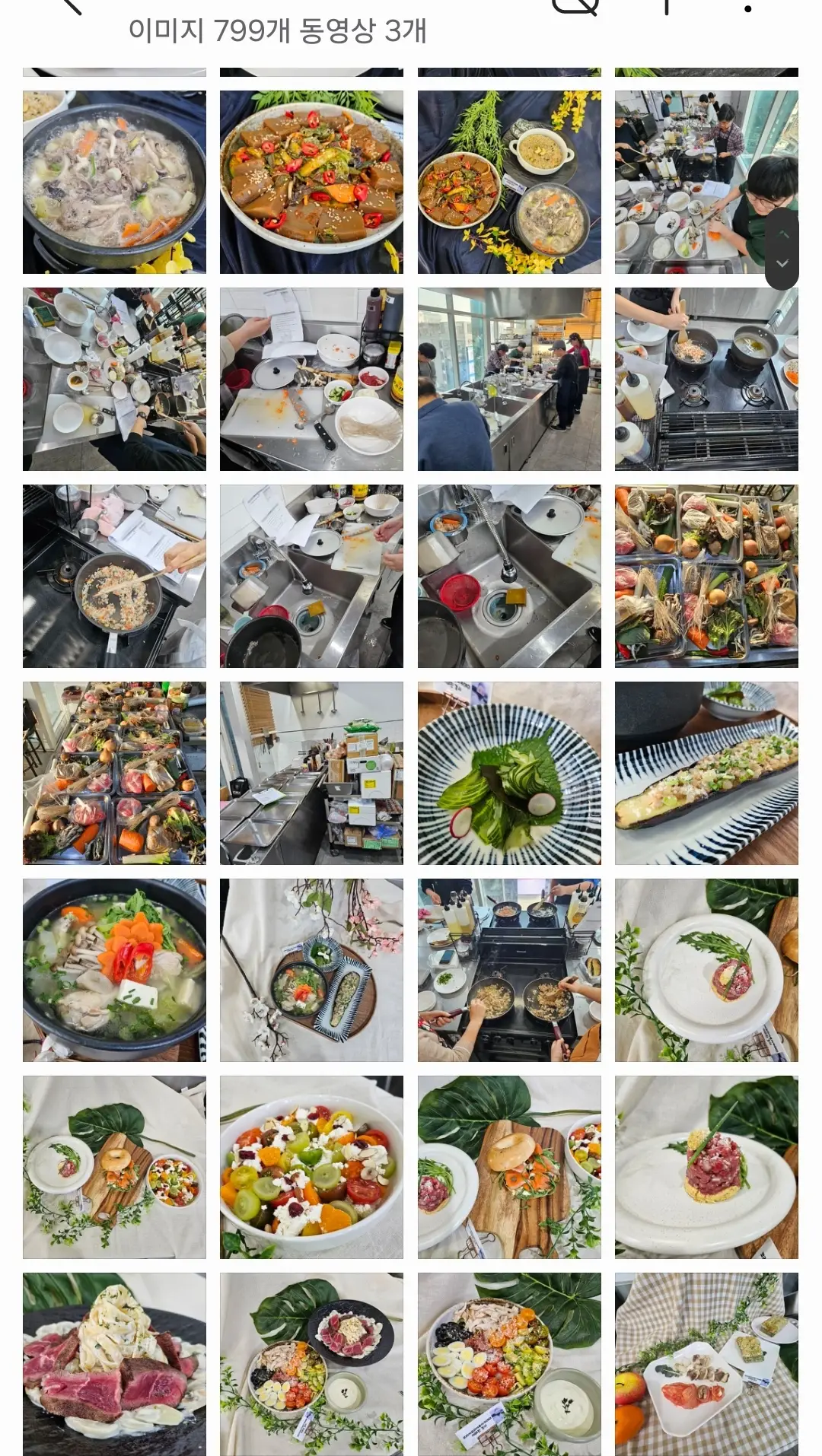View the cherry blossom table setting photo
This screenshot has width=822, height=1456.
click(311, 970)
